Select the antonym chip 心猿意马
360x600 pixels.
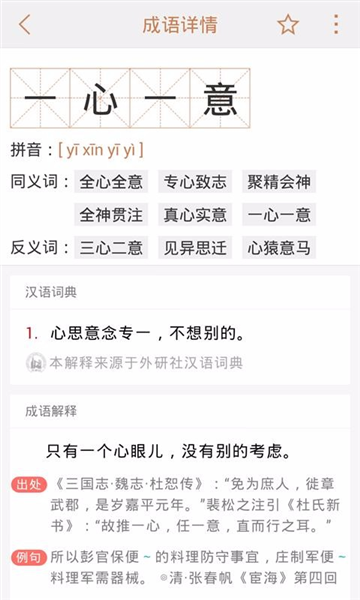coord(279,248)
